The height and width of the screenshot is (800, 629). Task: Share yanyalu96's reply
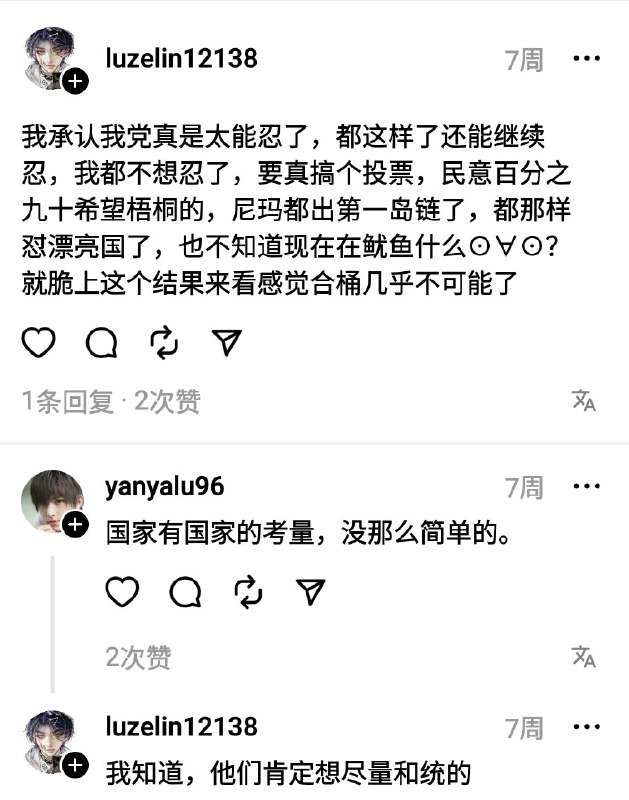[311, 593]
